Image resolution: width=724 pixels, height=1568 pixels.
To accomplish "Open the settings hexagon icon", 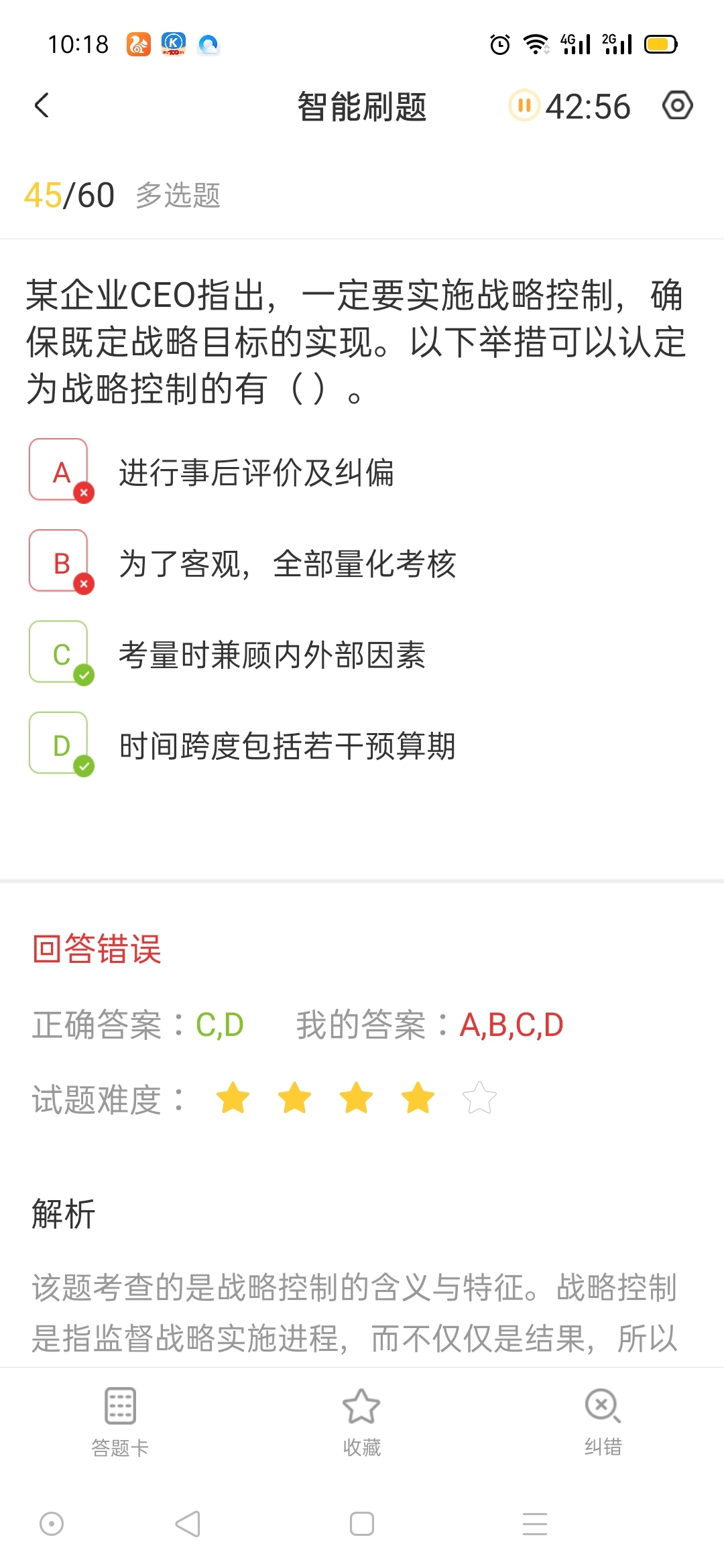I will (x=677, y=106).
